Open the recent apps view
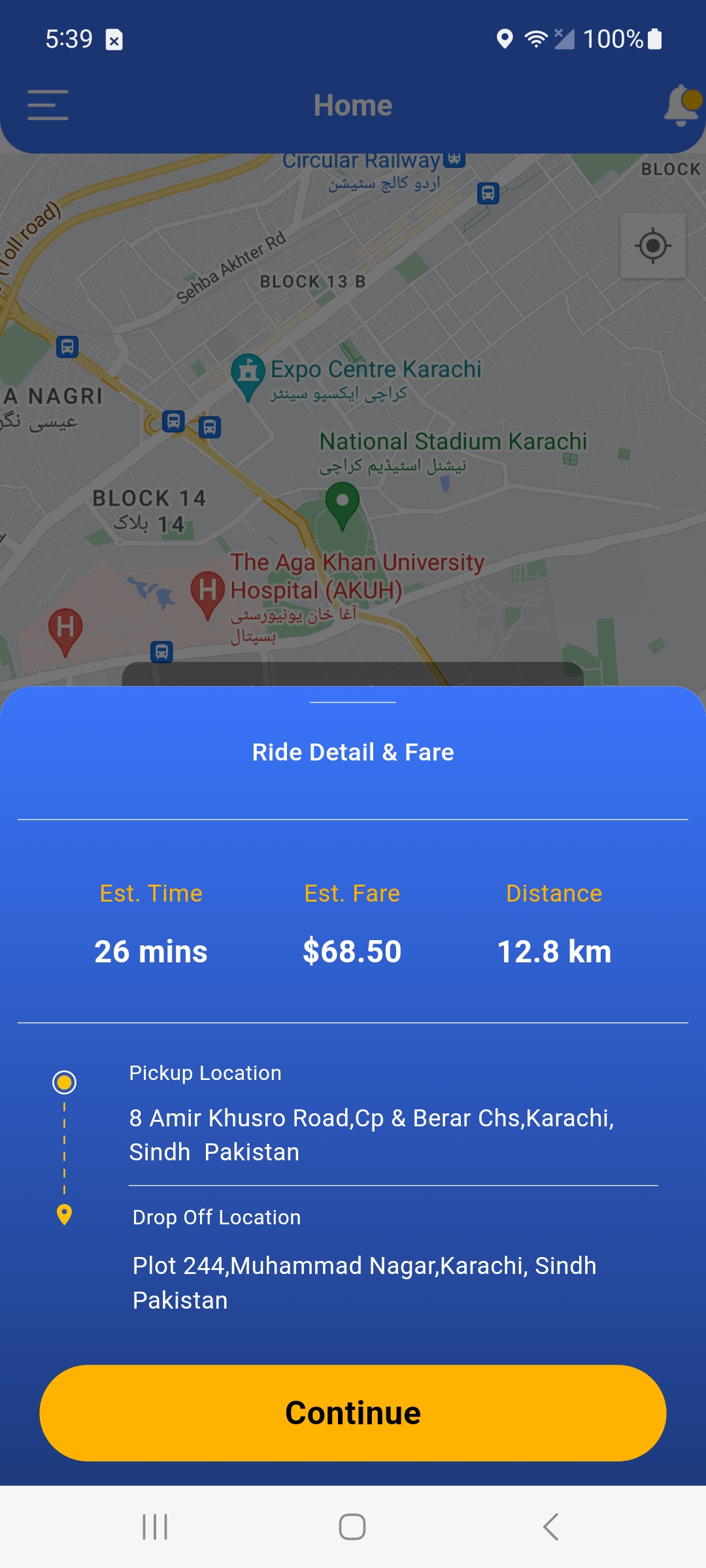Screen dimensions: 706x1568 [155, 1527]
